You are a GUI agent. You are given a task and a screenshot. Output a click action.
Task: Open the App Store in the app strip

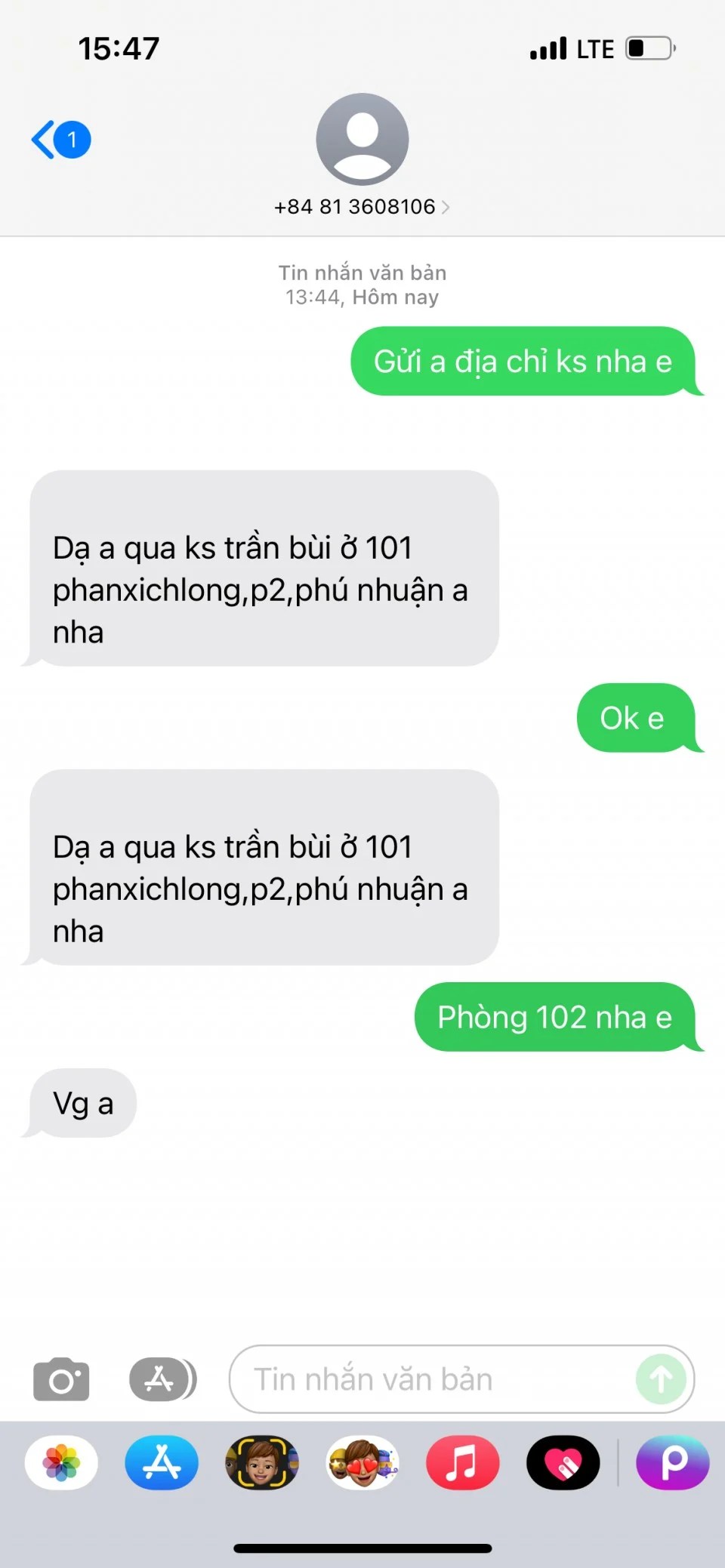(x=162, y=1463)
